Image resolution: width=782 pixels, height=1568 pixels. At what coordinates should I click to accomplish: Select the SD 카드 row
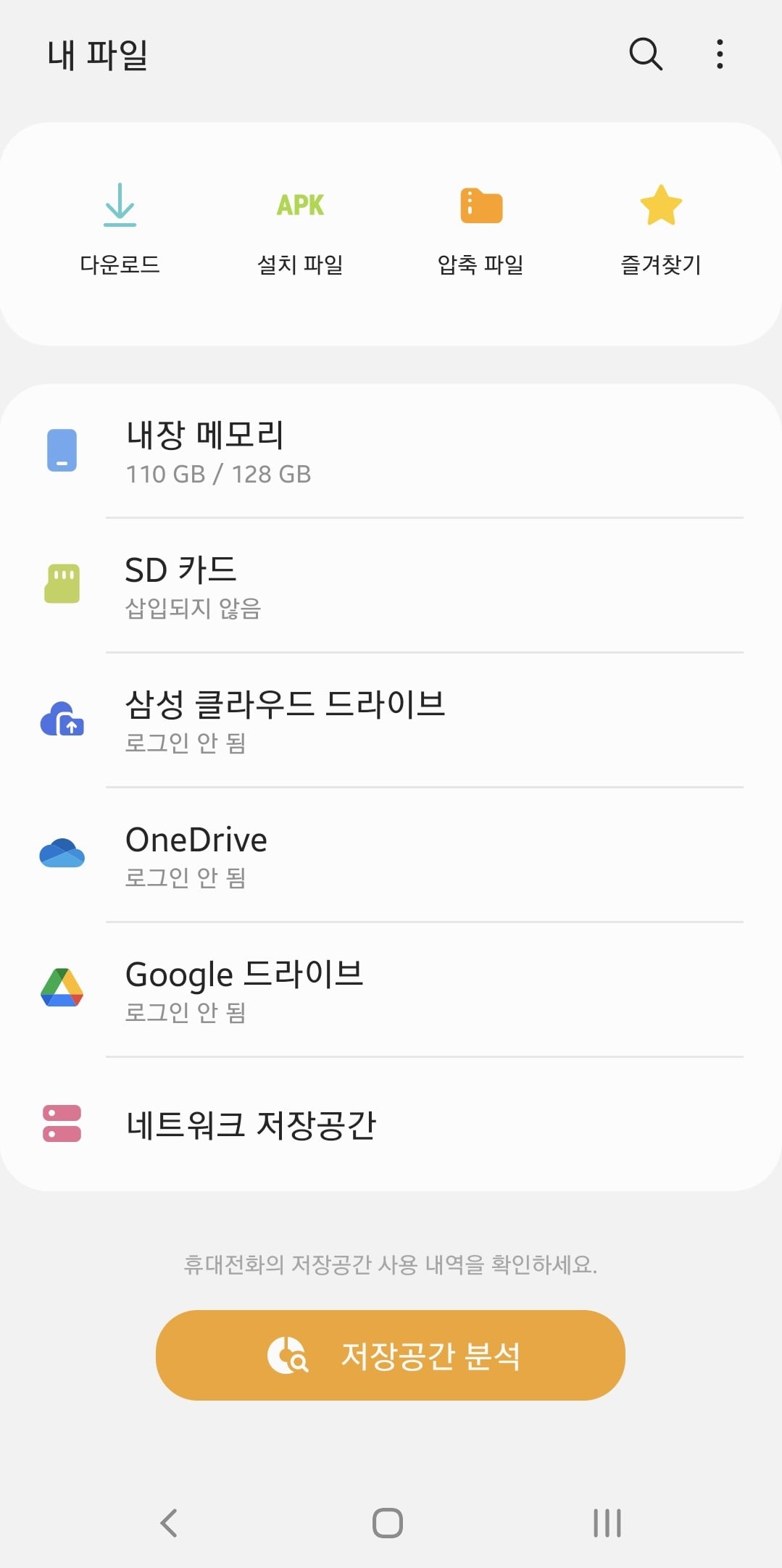point(391,585)
